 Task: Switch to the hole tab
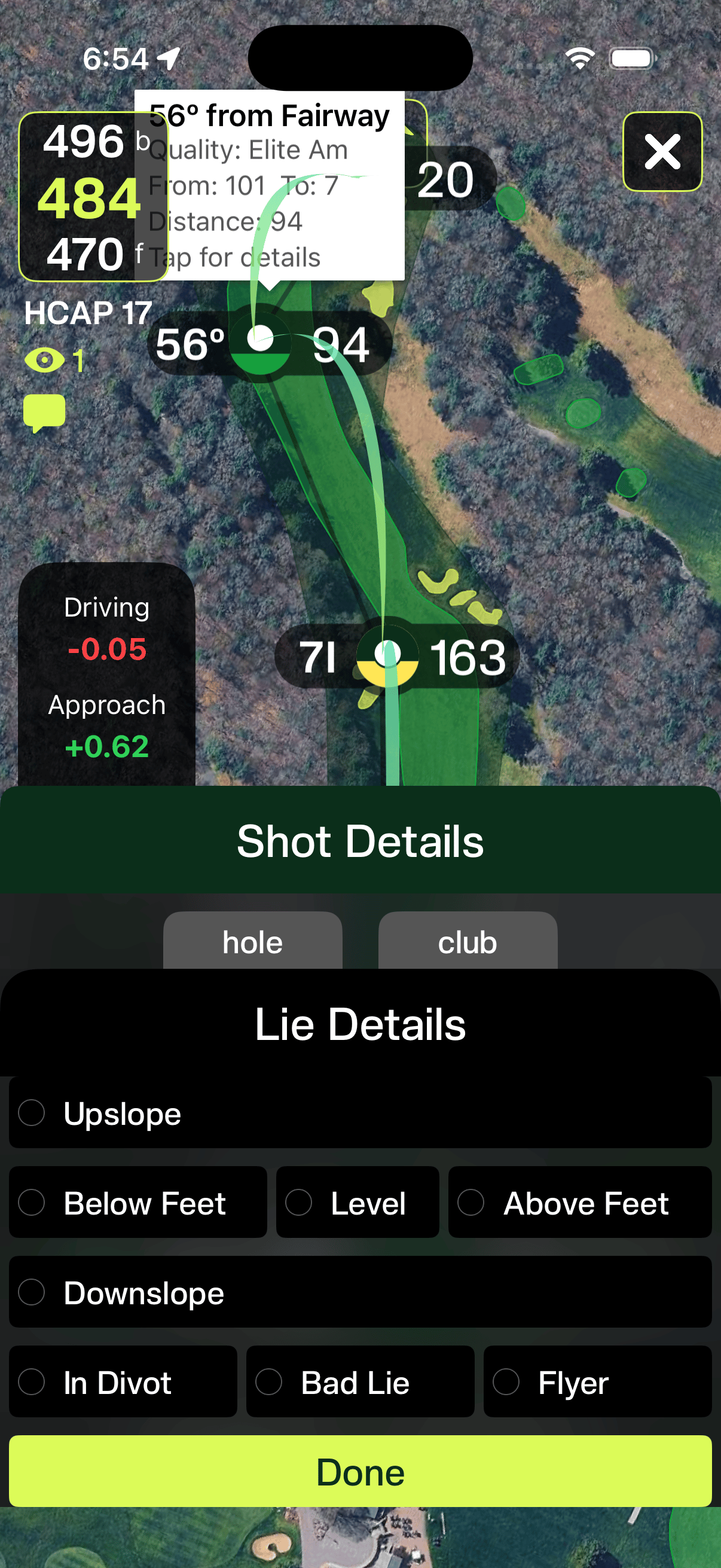tap(252, 941)
